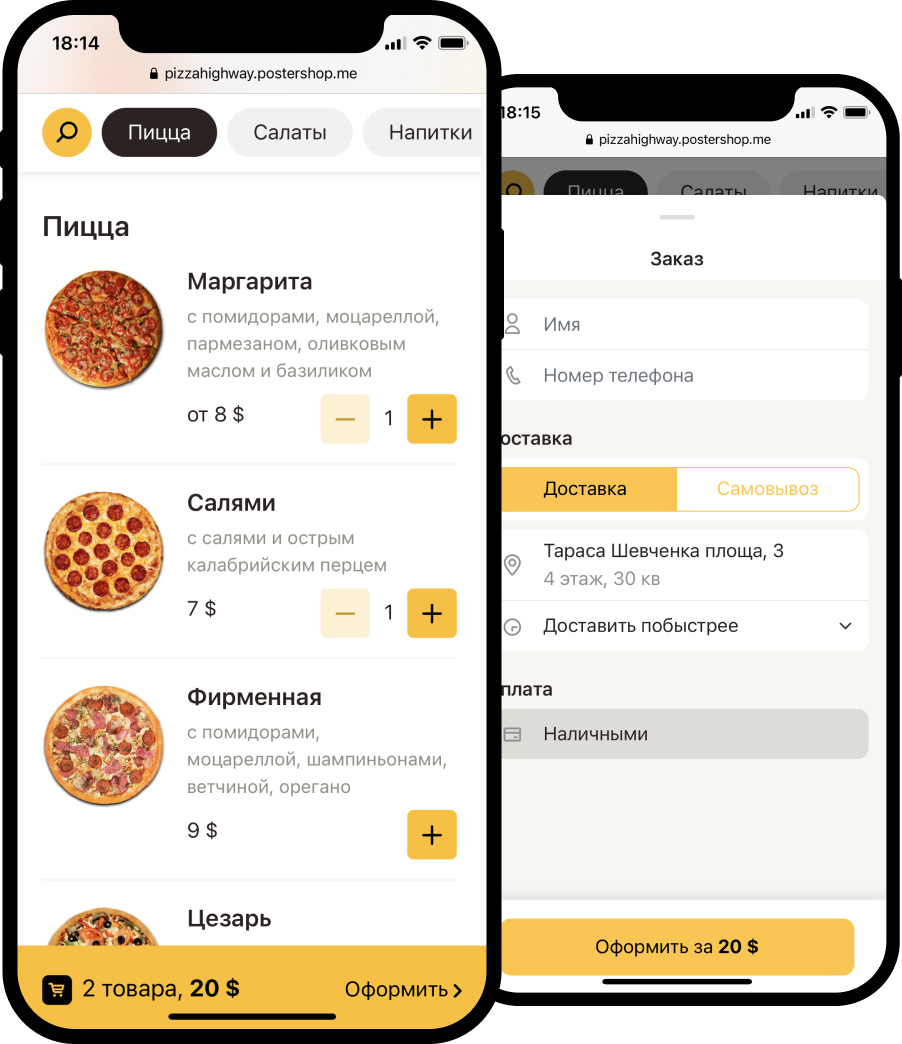Switch to the Салаты category tab

(x=289, y=132)
